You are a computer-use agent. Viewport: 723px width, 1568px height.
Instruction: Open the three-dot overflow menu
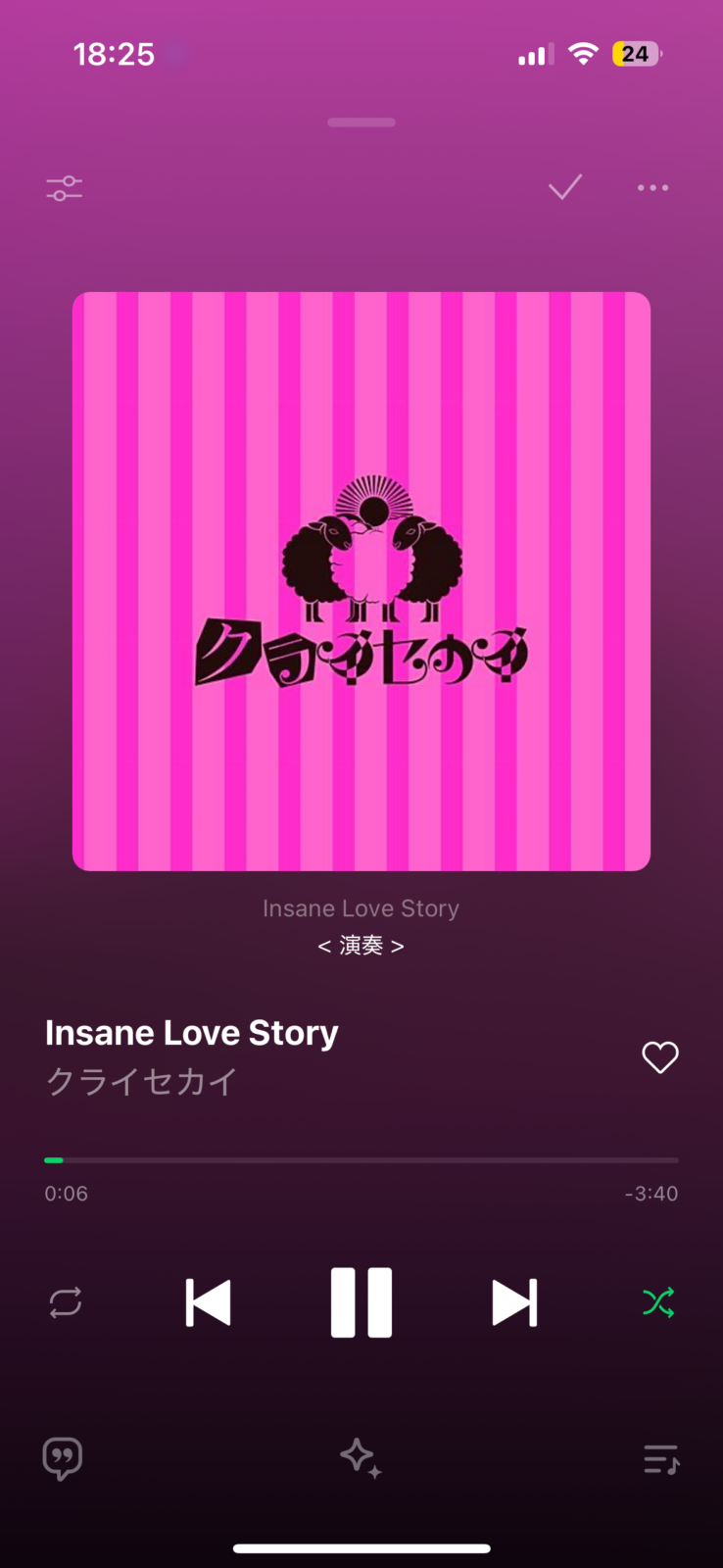click(x=652, y=187)
